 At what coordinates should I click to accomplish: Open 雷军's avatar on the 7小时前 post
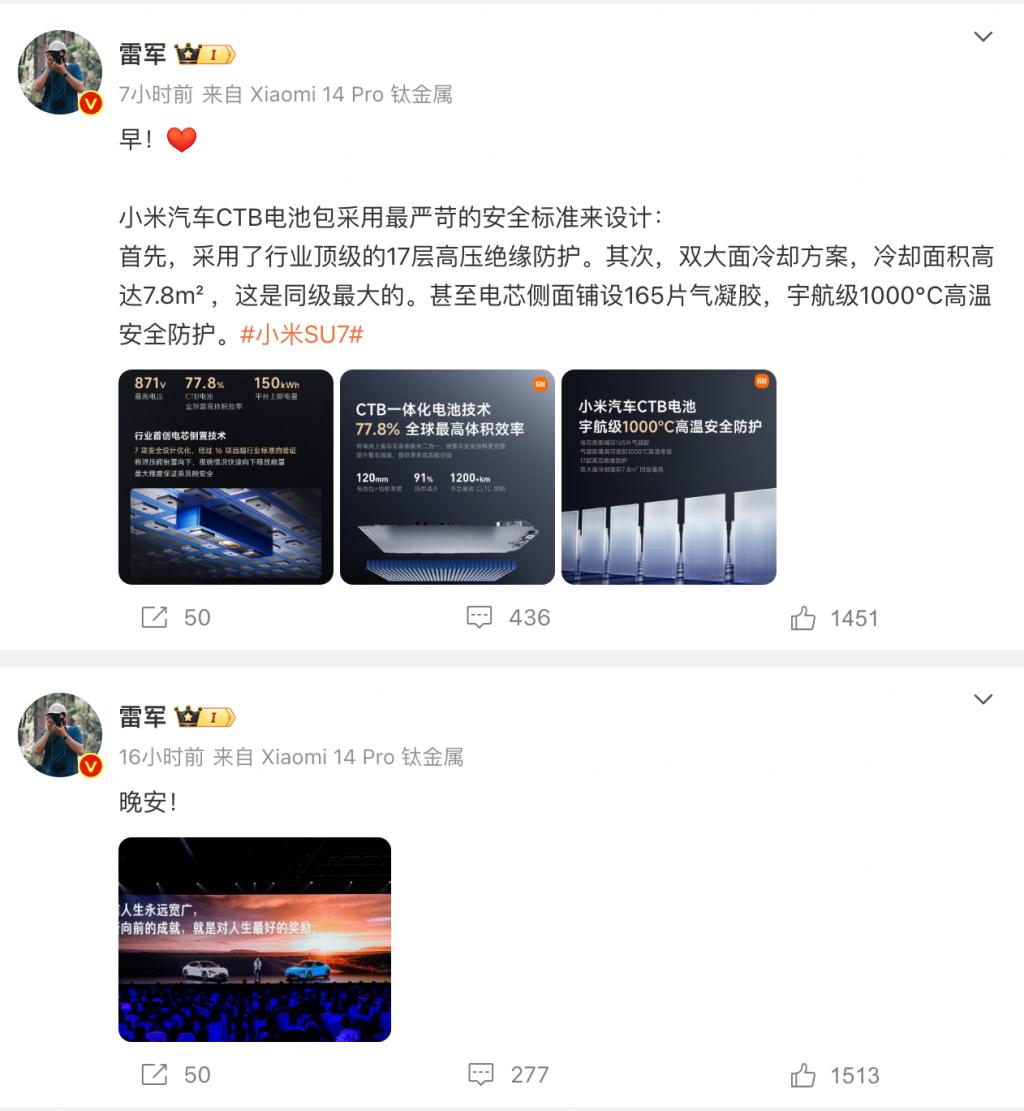pos(60,72)
